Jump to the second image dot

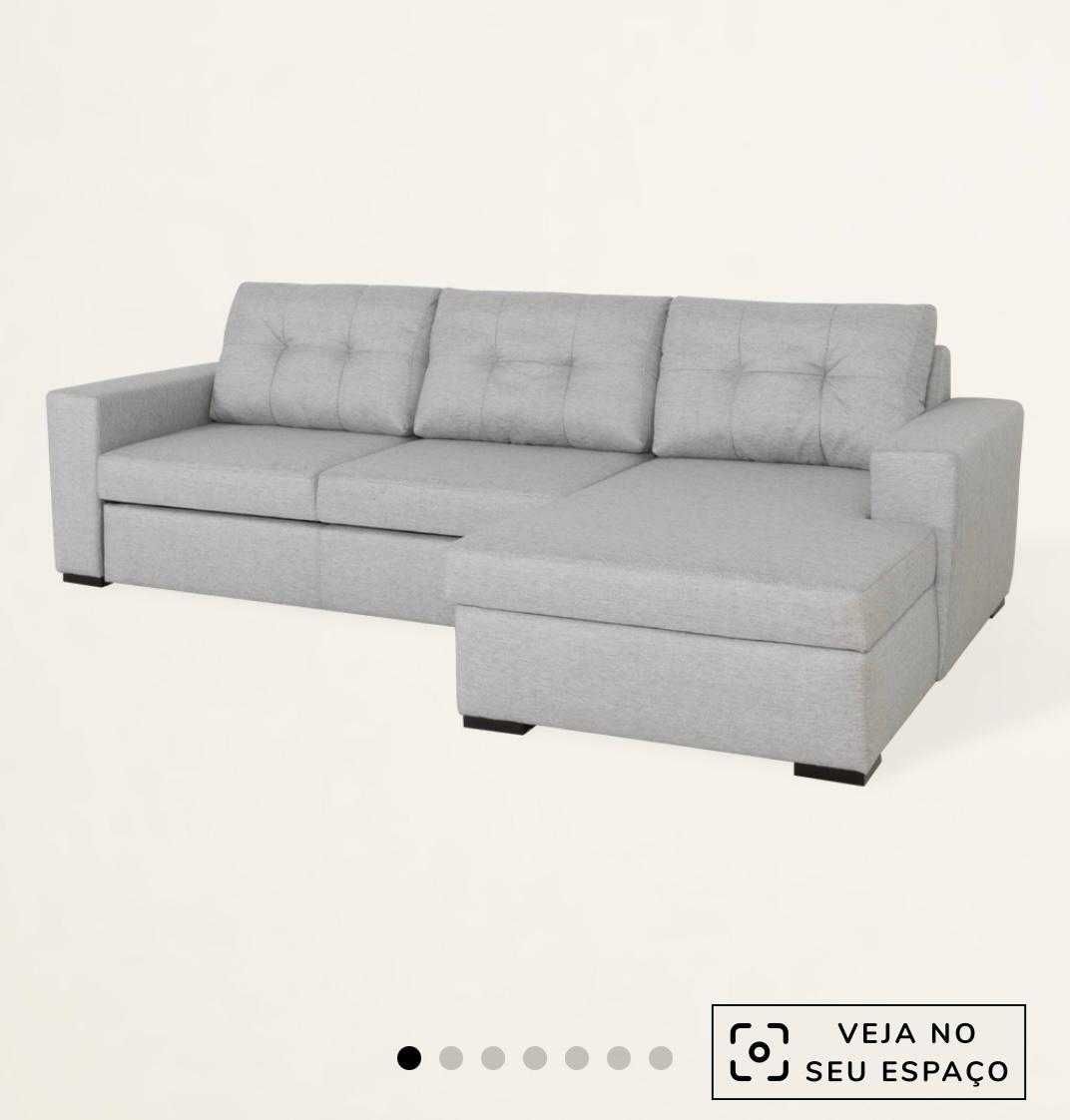(x=451, y=1058)
